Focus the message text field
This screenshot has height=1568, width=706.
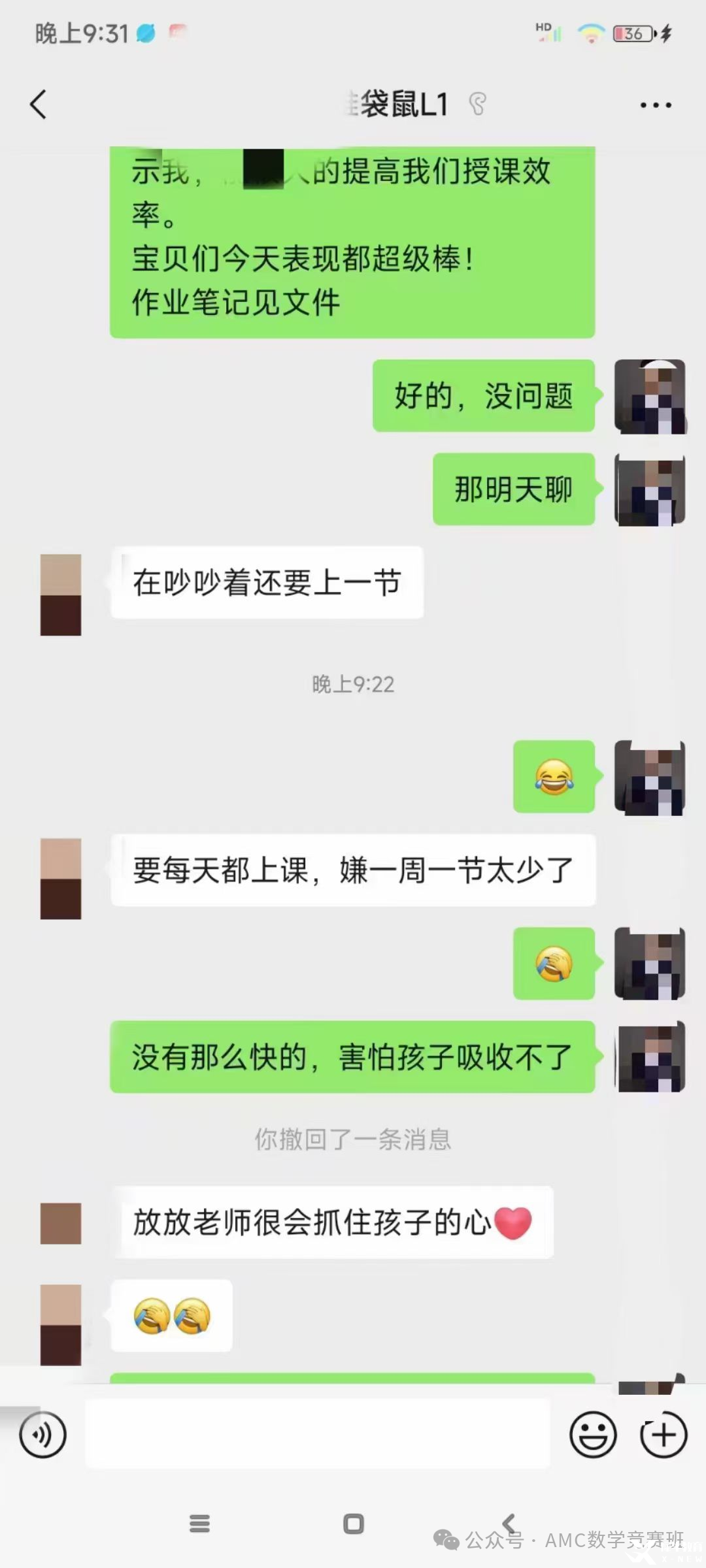[318, 1434]
